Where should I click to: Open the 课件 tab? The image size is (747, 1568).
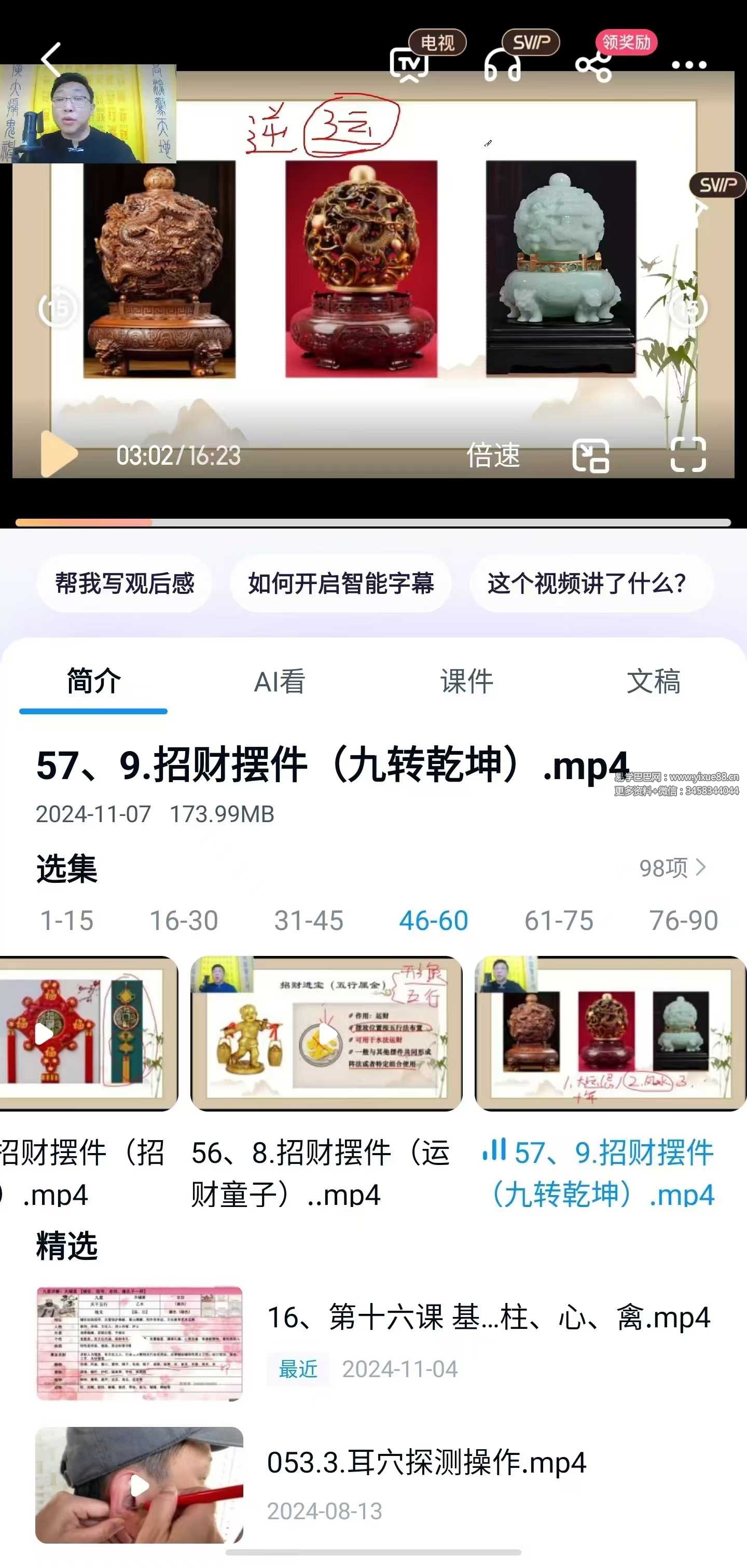(x=466, y=682)
